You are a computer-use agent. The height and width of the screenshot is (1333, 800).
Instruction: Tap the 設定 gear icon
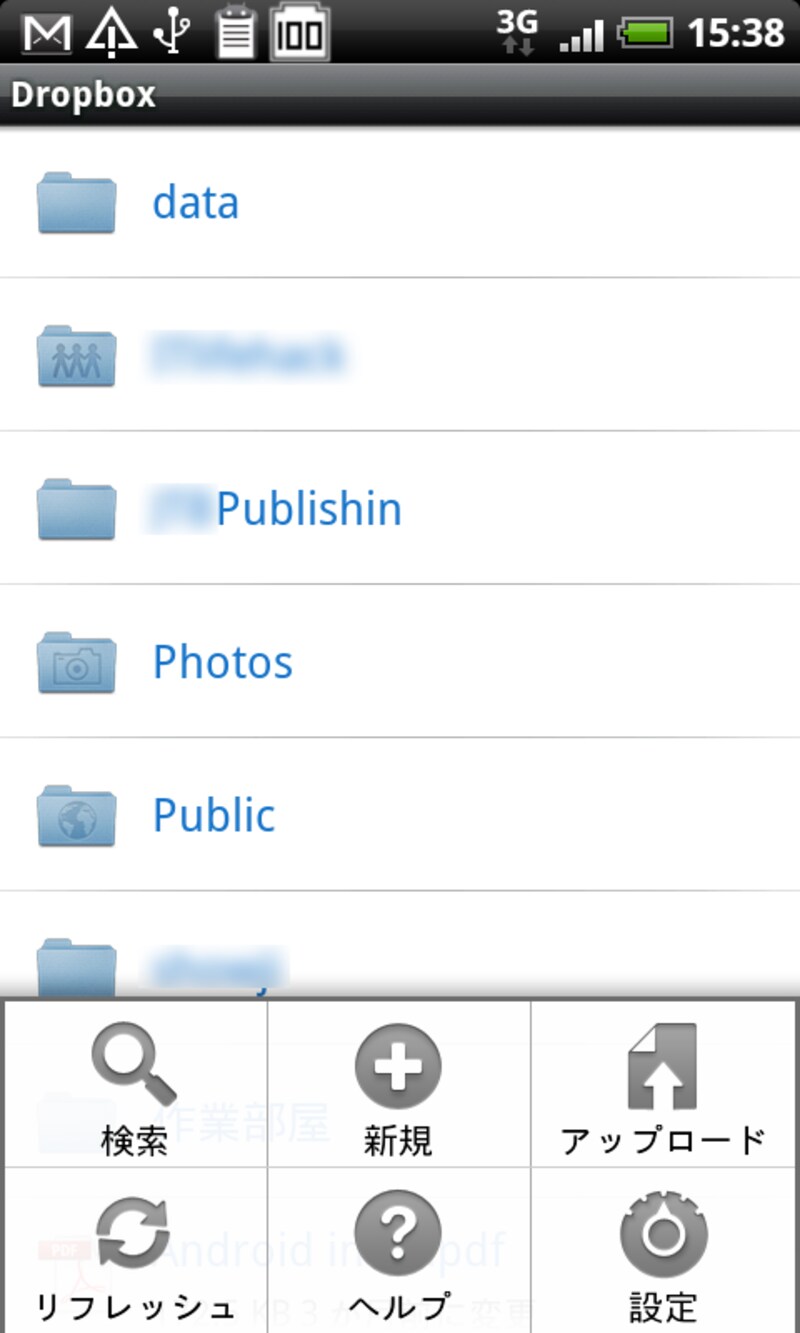pyautogui.click(x=663, y=1232)
